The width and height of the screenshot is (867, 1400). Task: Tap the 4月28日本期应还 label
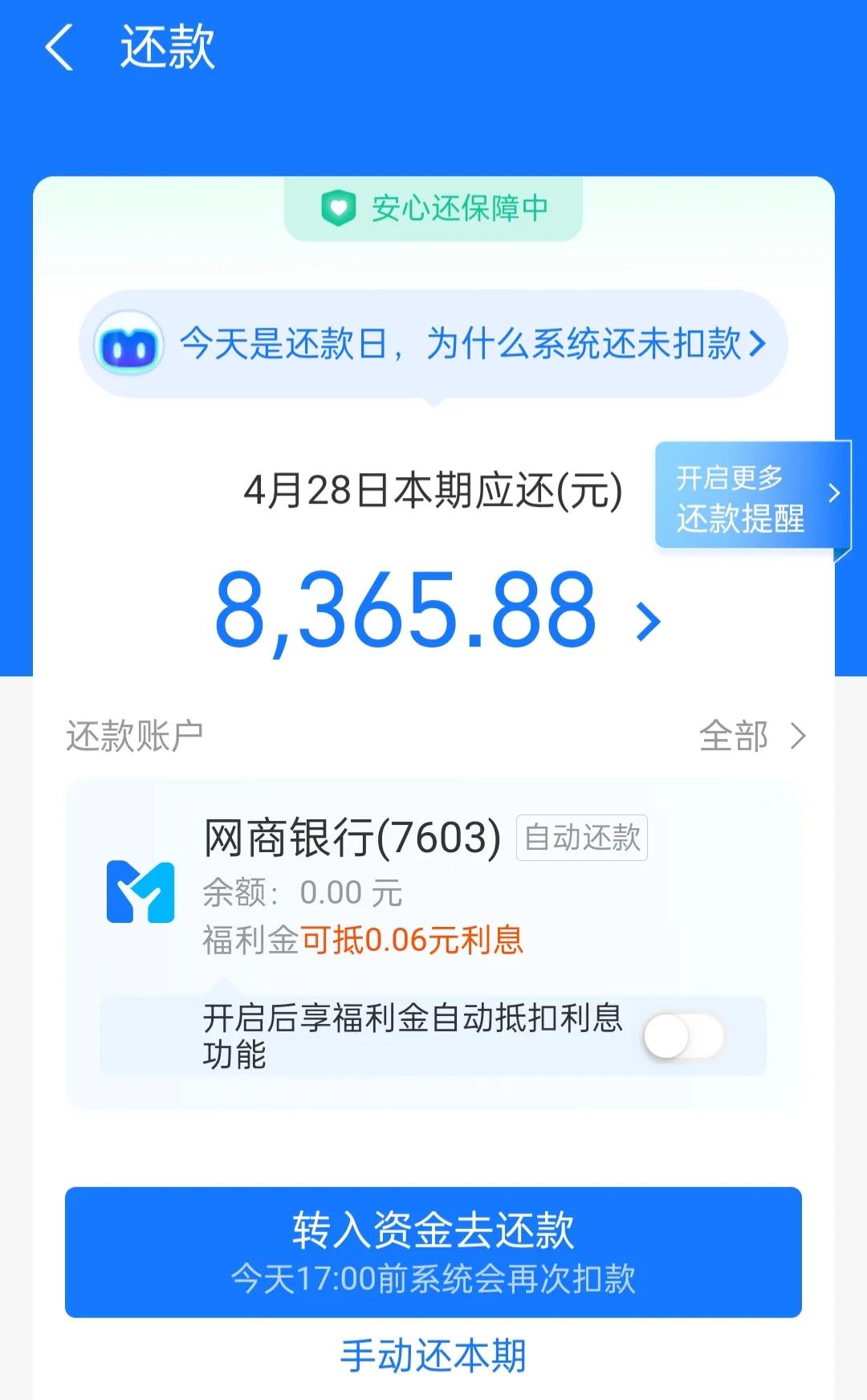tap(431, 492)
